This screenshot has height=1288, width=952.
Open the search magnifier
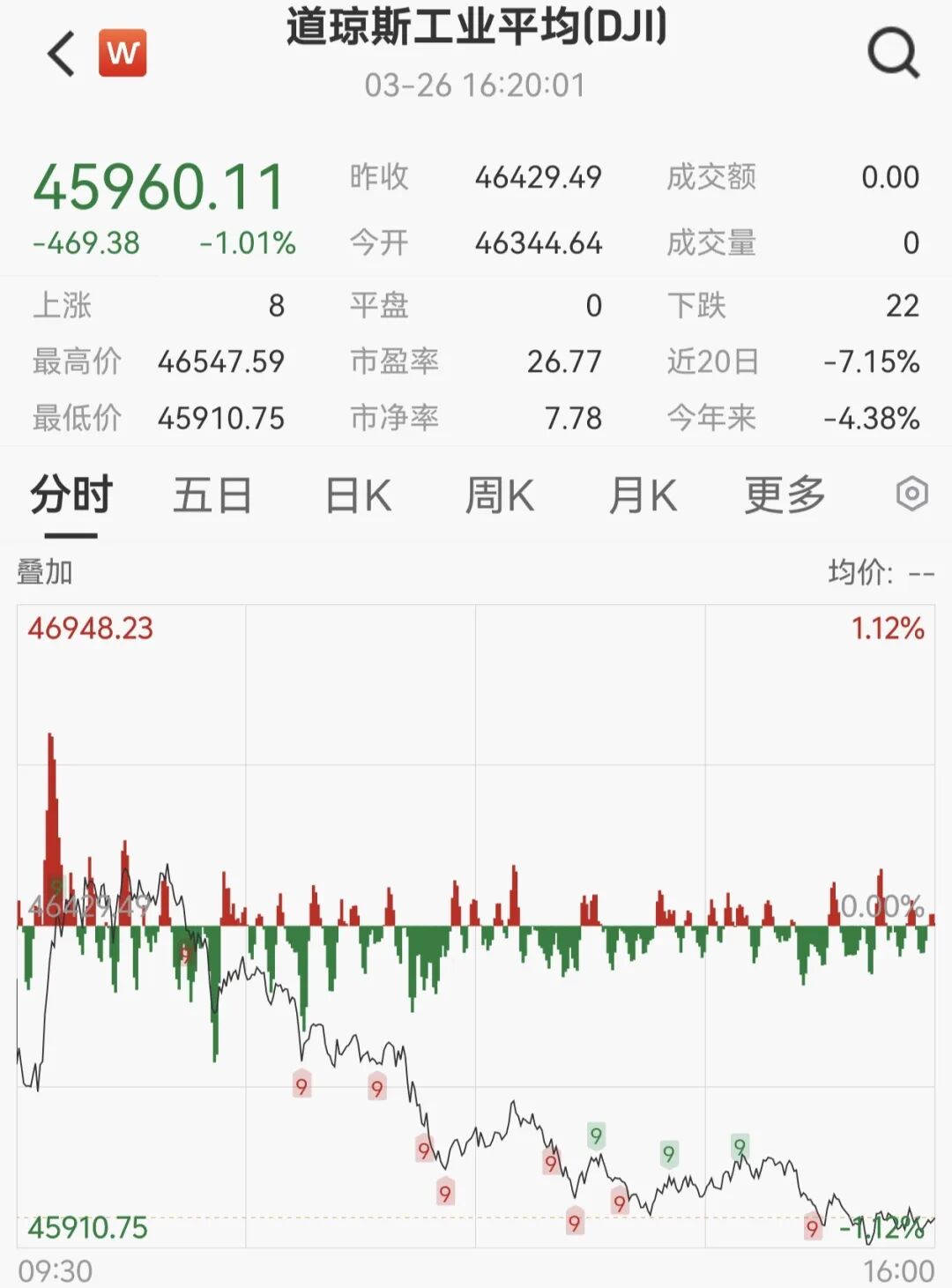click(893, 53)
